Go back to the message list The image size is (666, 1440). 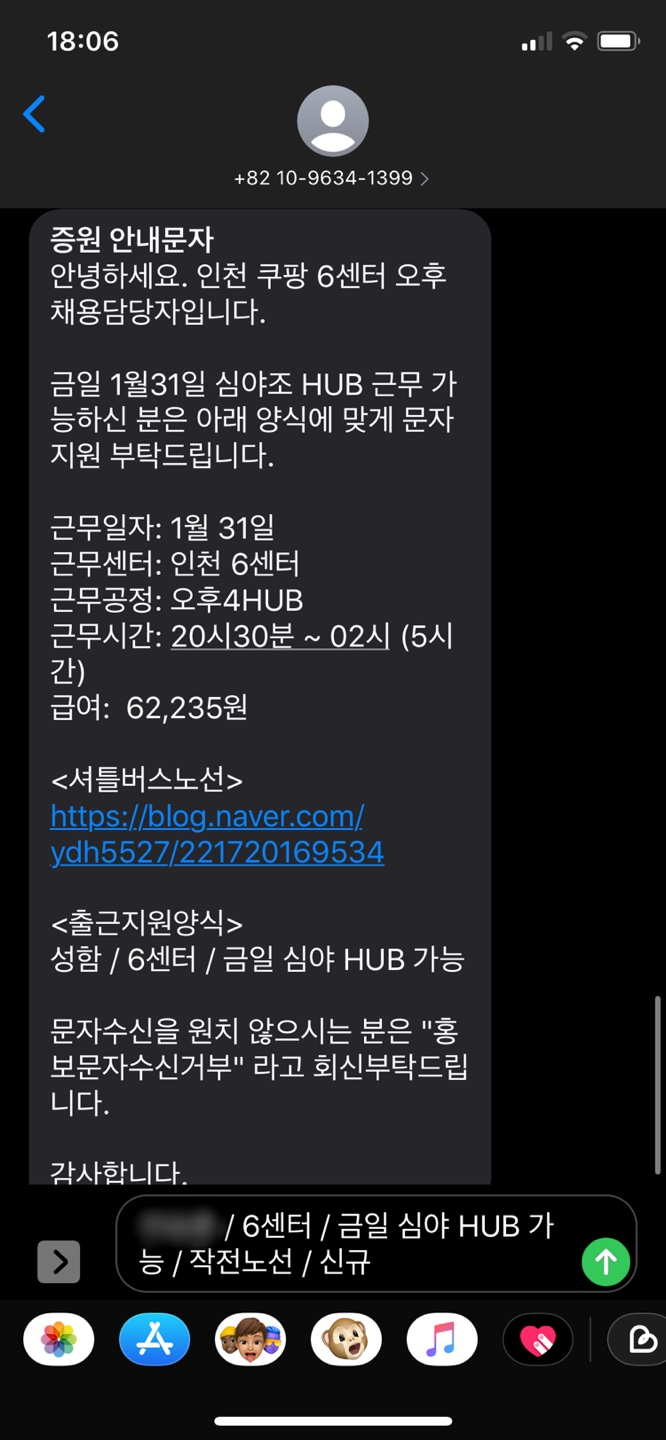point(34,115)
